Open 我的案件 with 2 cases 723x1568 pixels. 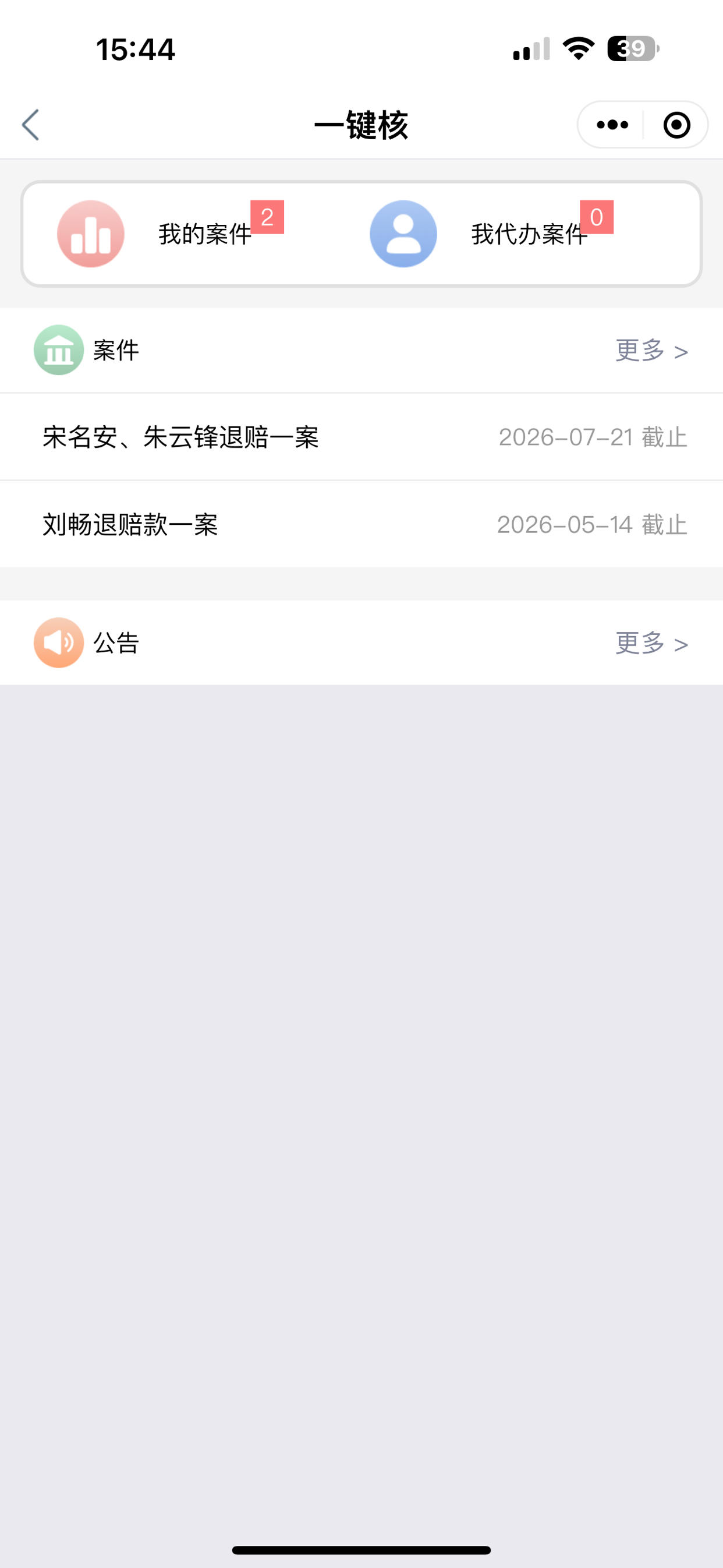[171, 234]
